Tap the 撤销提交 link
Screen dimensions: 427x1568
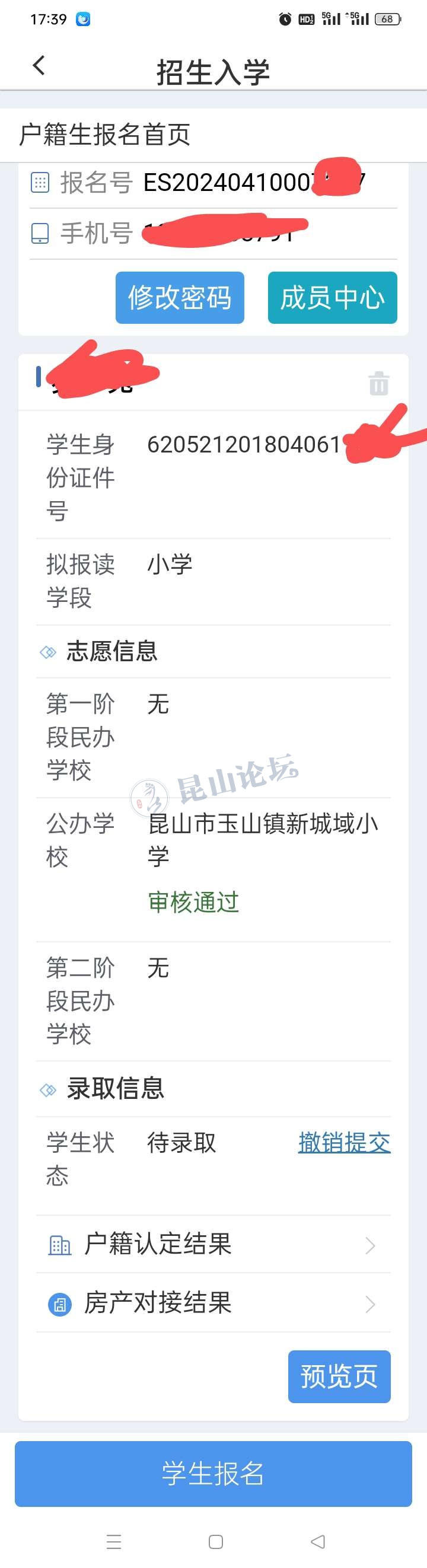[344, 1143]
